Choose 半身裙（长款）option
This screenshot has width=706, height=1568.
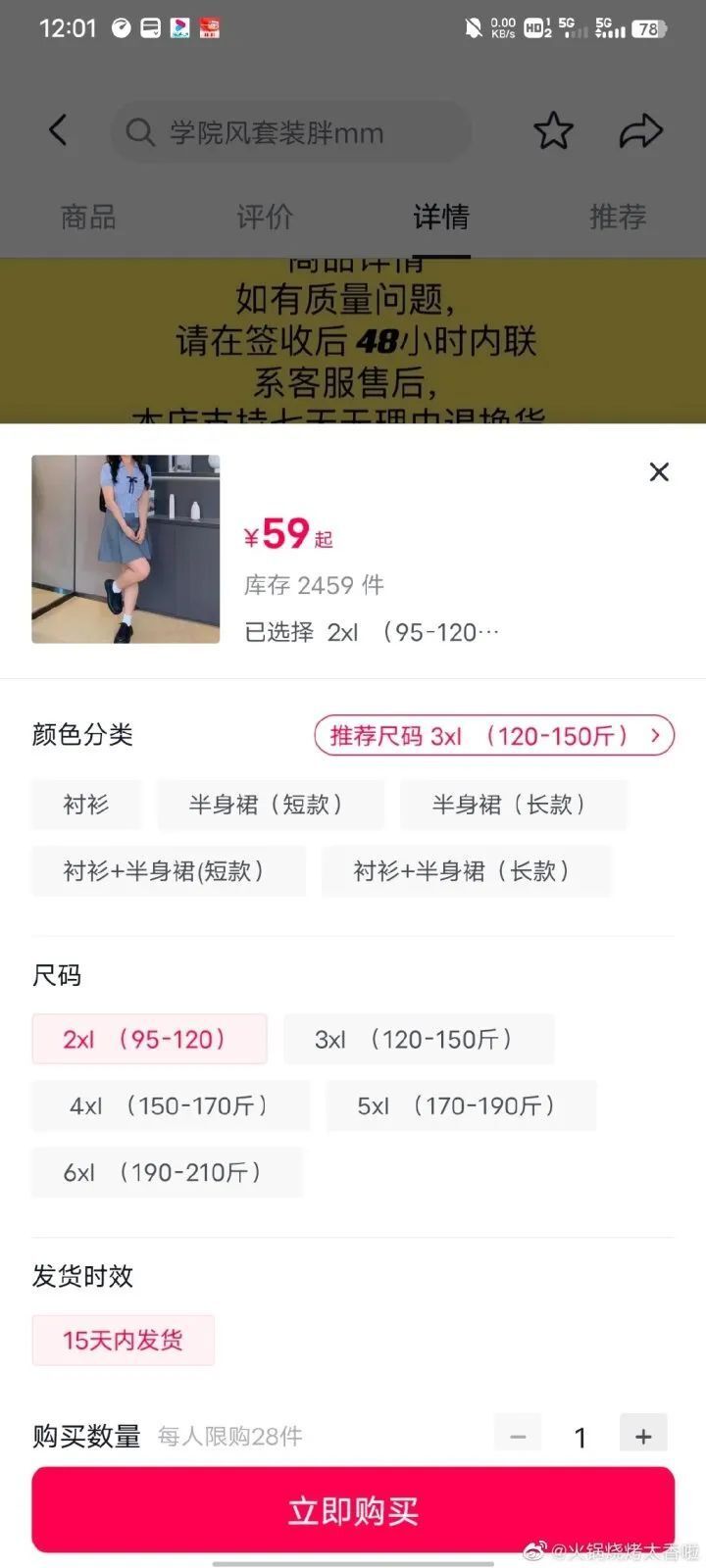513,805
